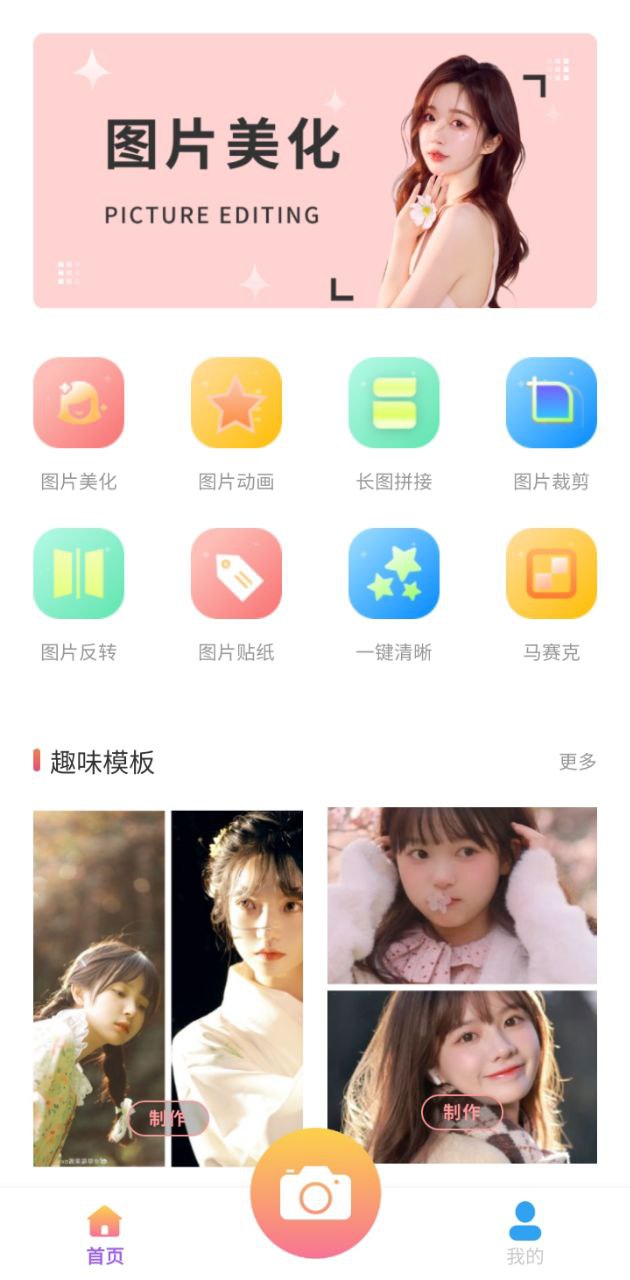This screenshot has height=1280, width=630.
Task: Tap 制作 on the stacked two-photo template
Action: 461,1112
